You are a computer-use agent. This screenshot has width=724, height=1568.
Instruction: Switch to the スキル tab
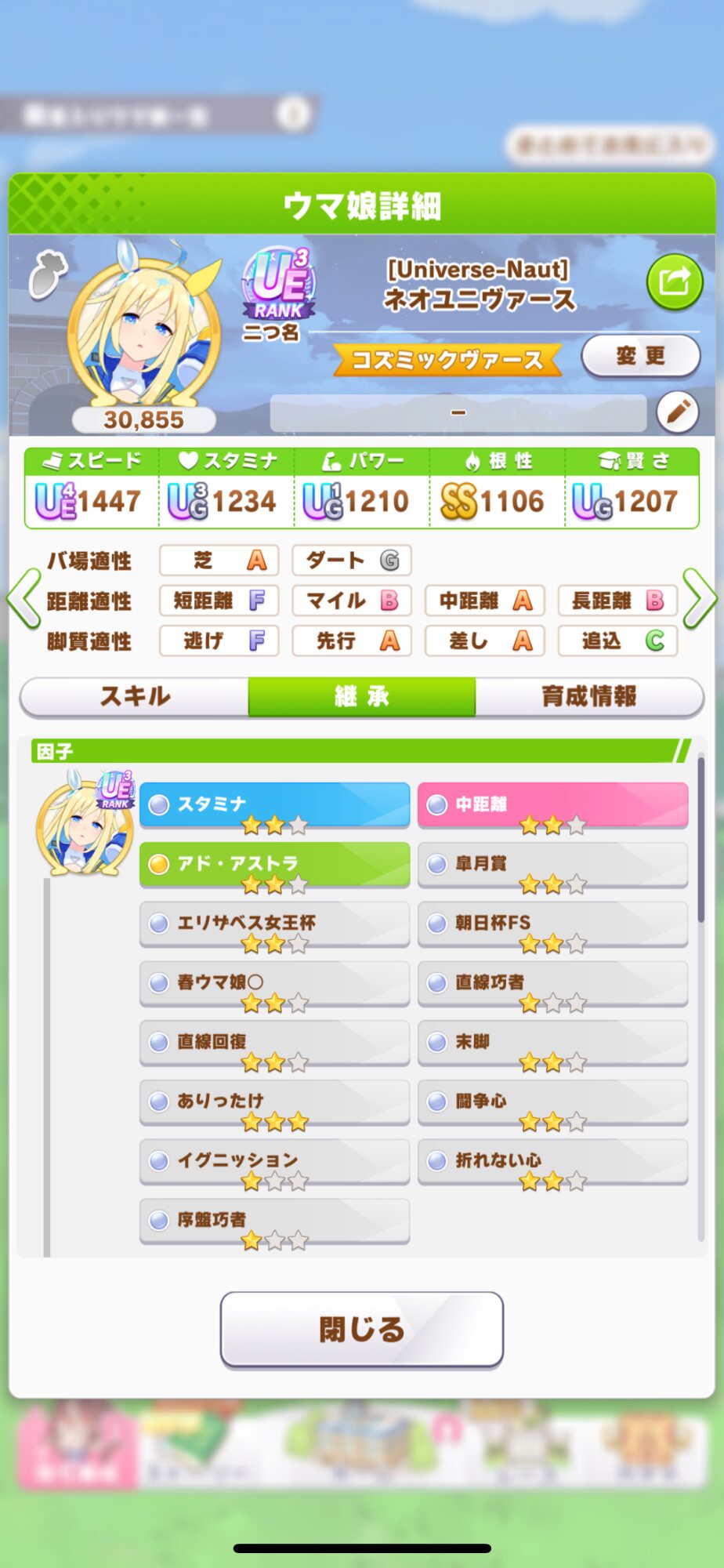point(135,696)
